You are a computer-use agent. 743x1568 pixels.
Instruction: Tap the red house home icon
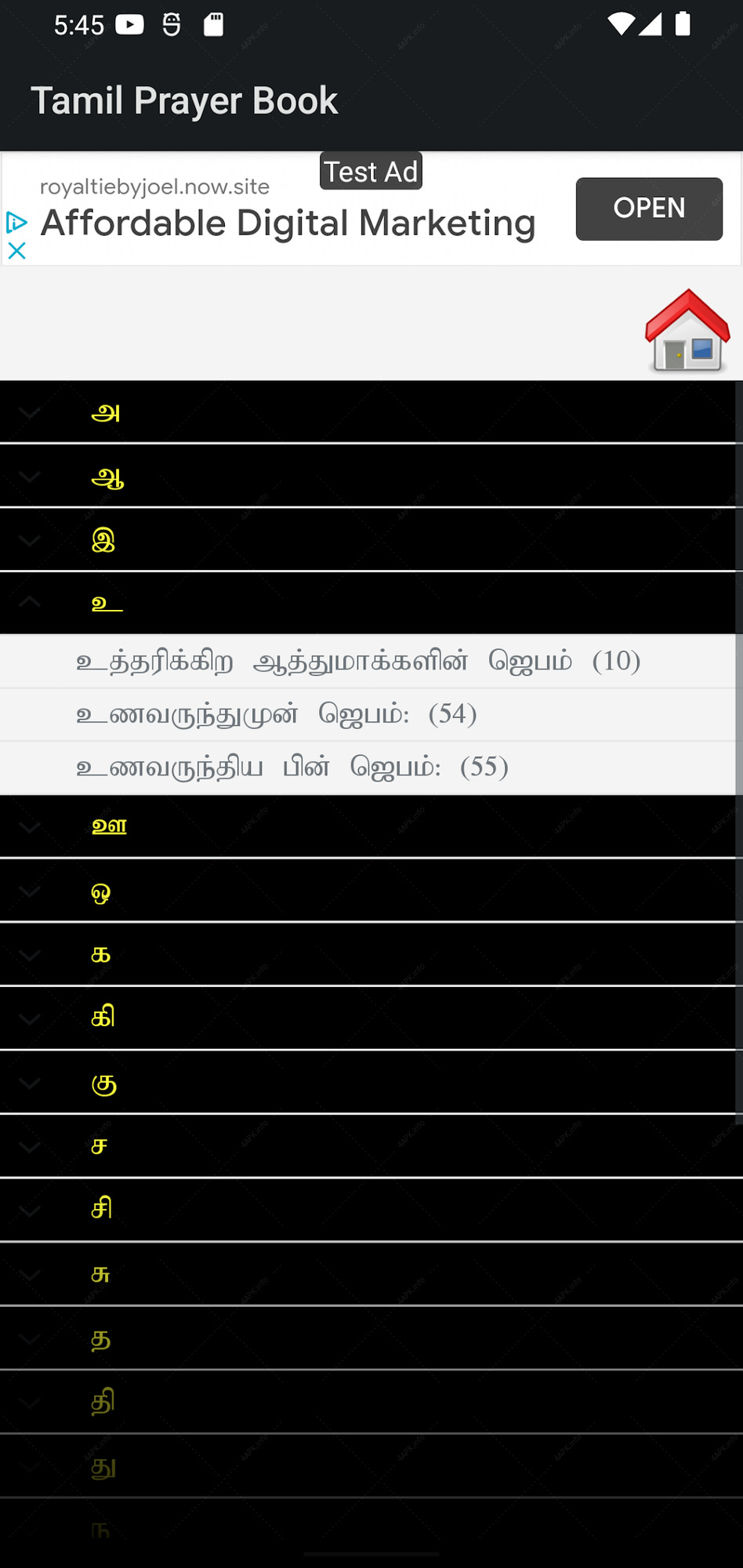(x=687, y=330)
